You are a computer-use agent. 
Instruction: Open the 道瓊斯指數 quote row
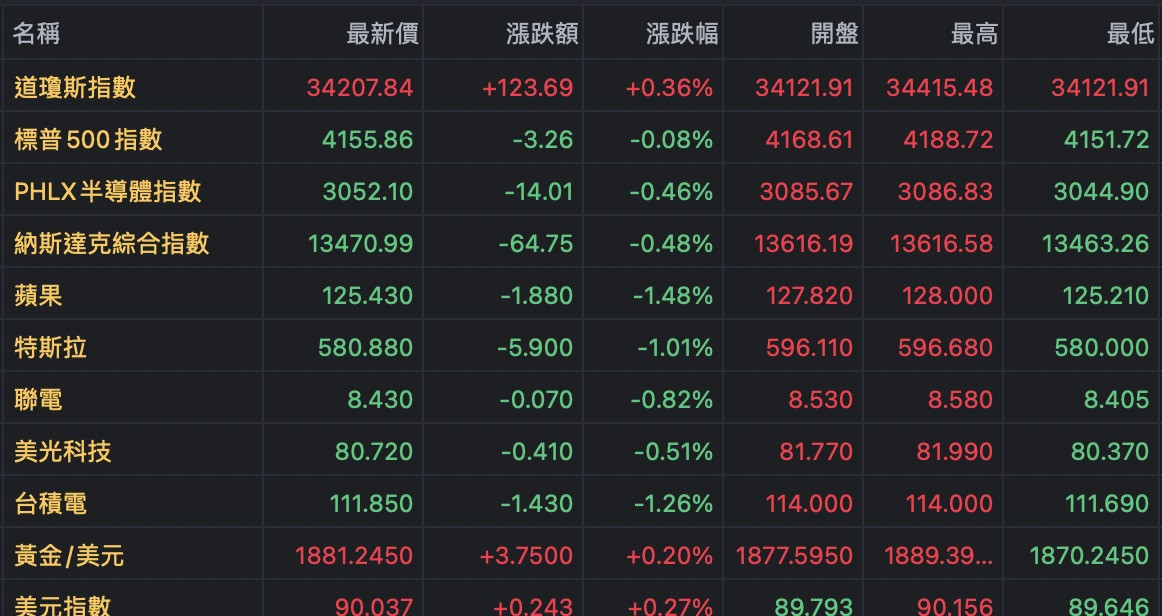(75, 87)
